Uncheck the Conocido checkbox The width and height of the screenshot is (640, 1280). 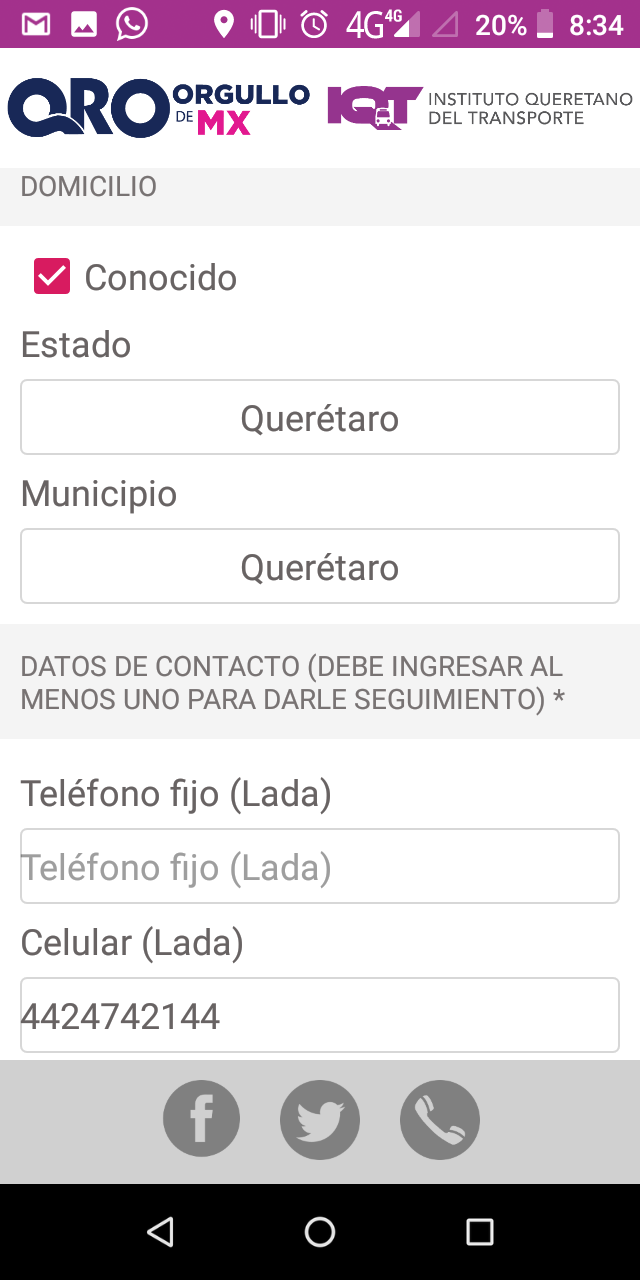[52, 276]
